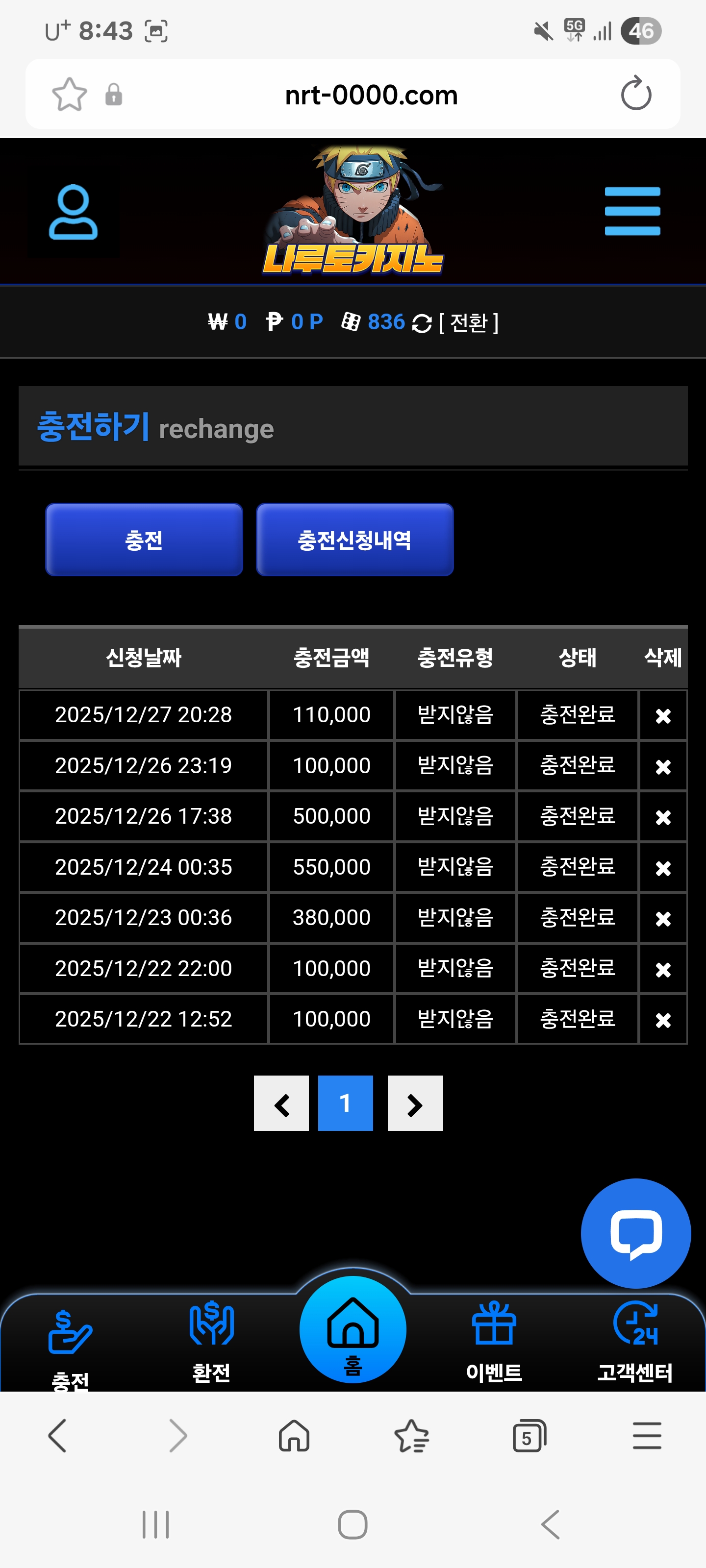Image resolution: width=706 pixels, height=1568 pixels.
Task: Go to the previous page arrow
Action: pyautogui.click(x=281, y=1103)
